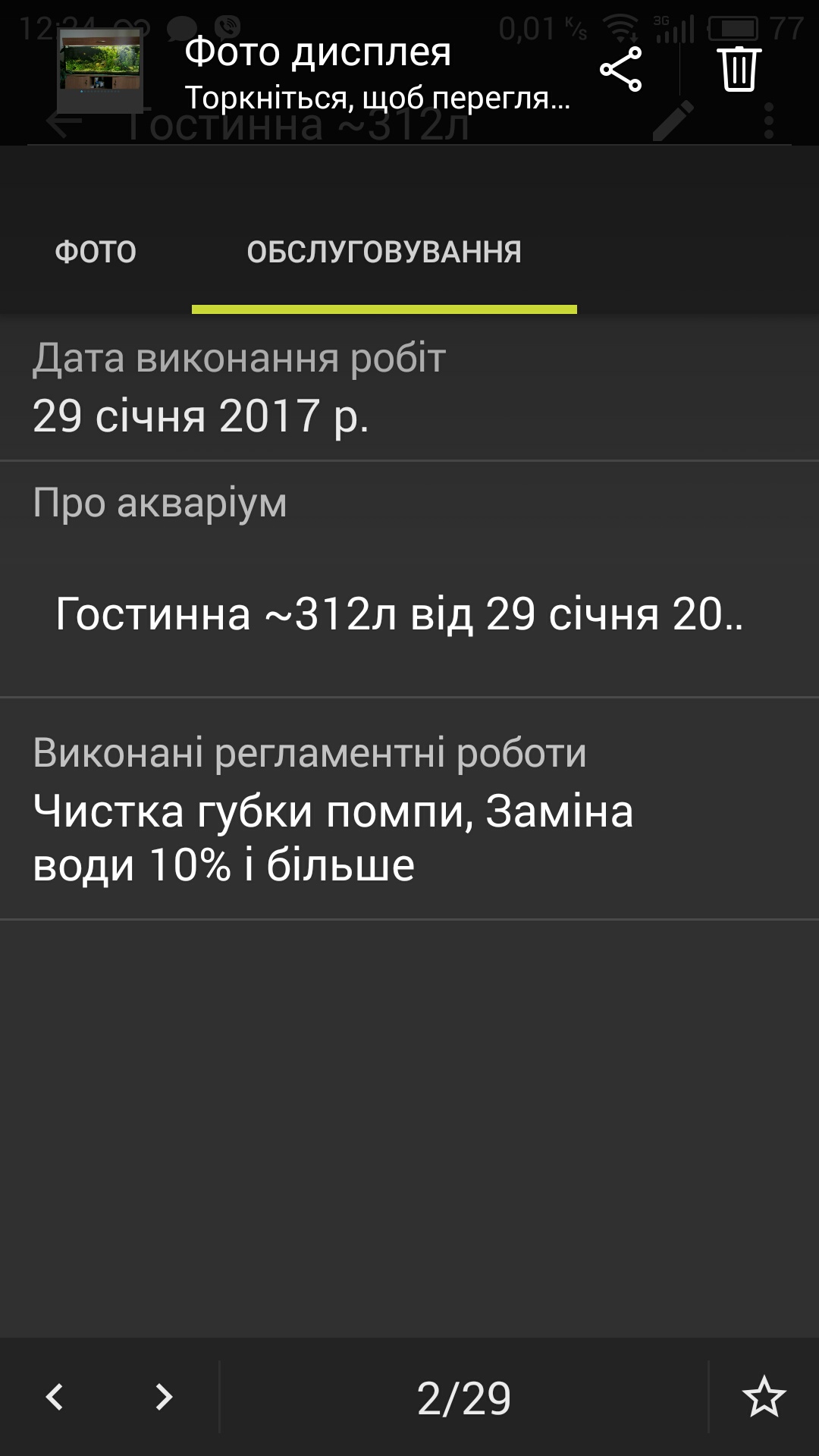The image size is (819, 1456).
Task: Mark this record with the star
Action: pos(764,1397)
